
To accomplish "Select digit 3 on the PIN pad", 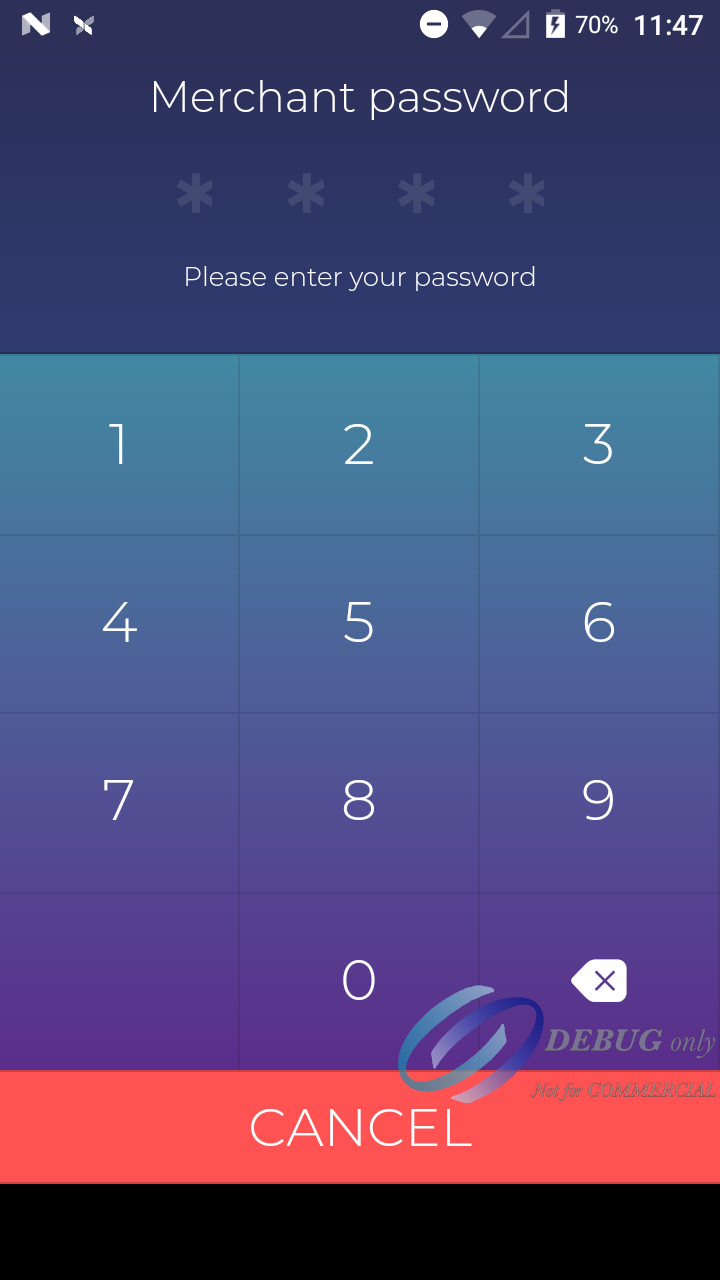I will coord(598,445).
